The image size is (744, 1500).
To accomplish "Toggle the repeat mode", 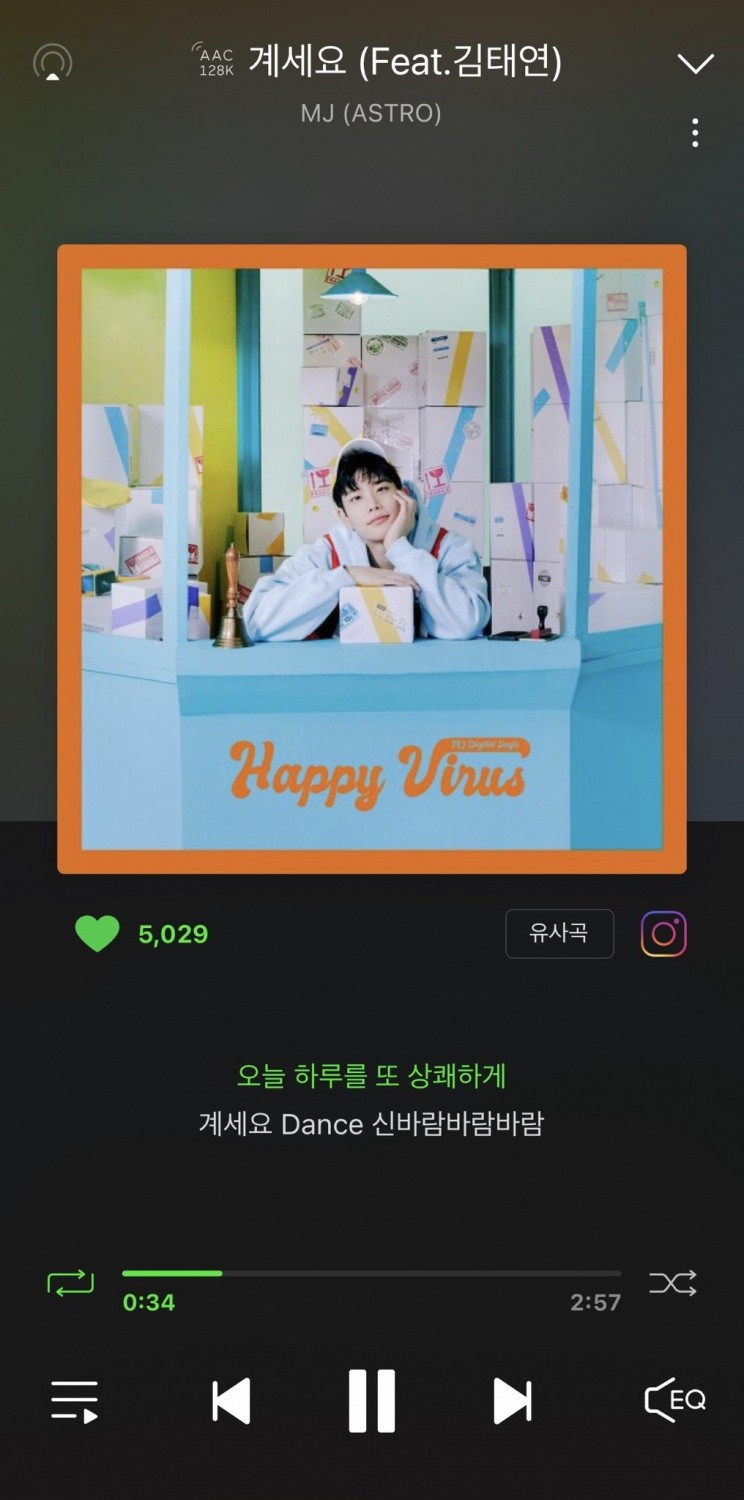I will pos(70,1283).
